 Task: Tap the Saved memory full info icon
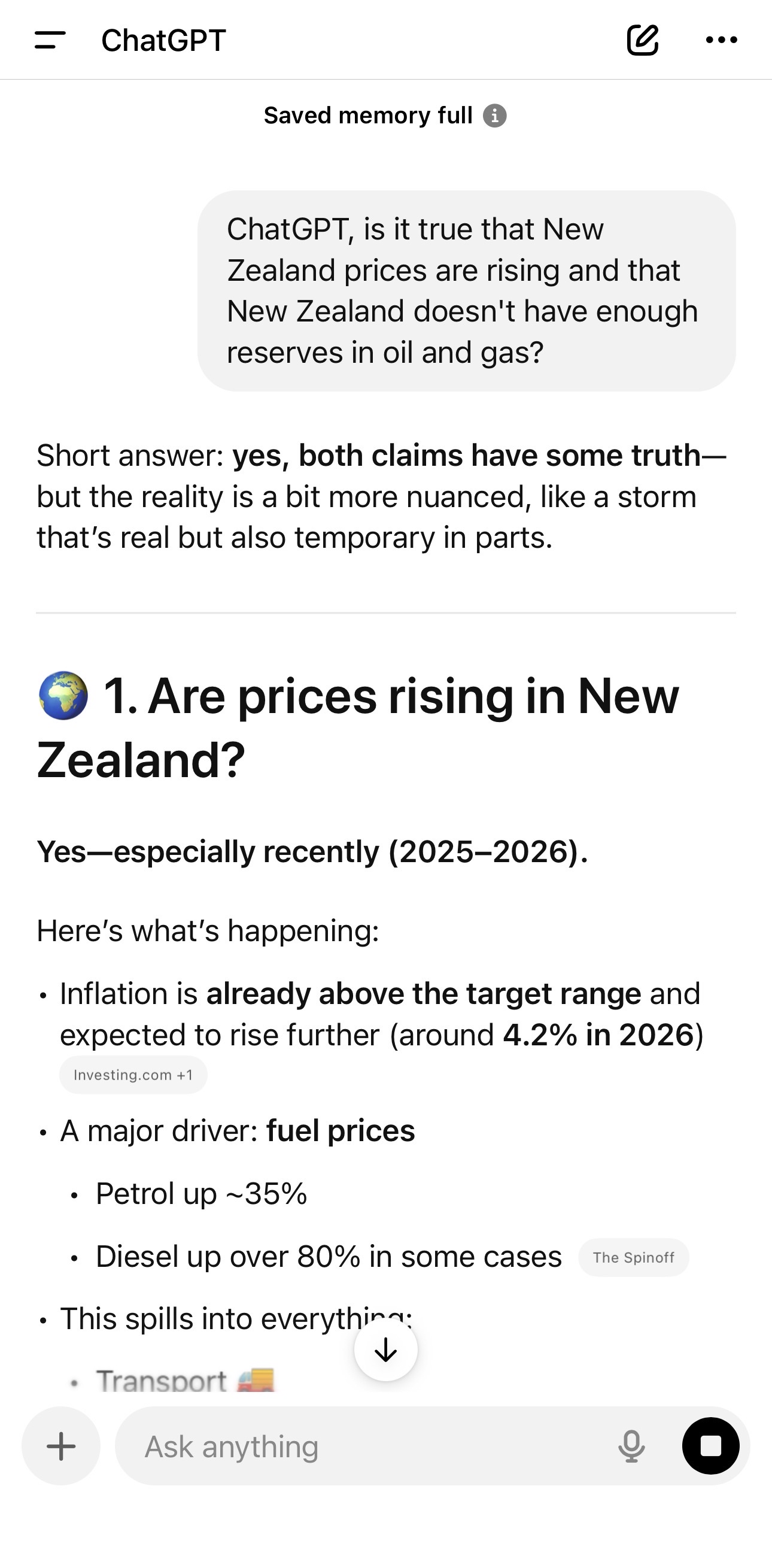pyautogui.click(x=494, y=115)
